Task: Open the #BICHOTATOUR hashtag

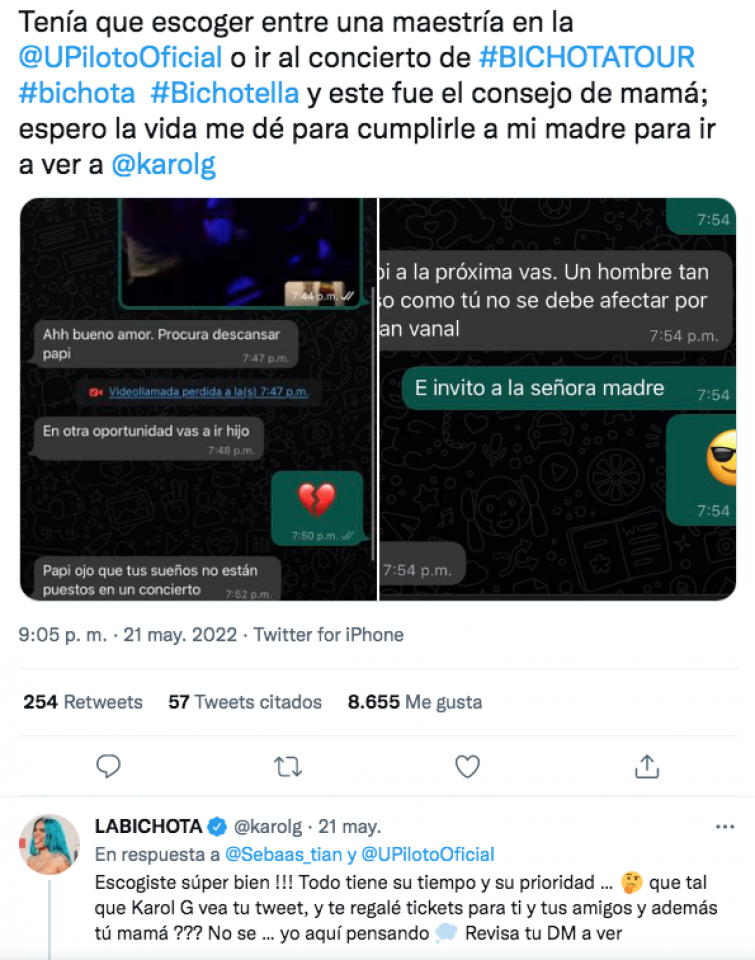Action: (x=586, y=57)
